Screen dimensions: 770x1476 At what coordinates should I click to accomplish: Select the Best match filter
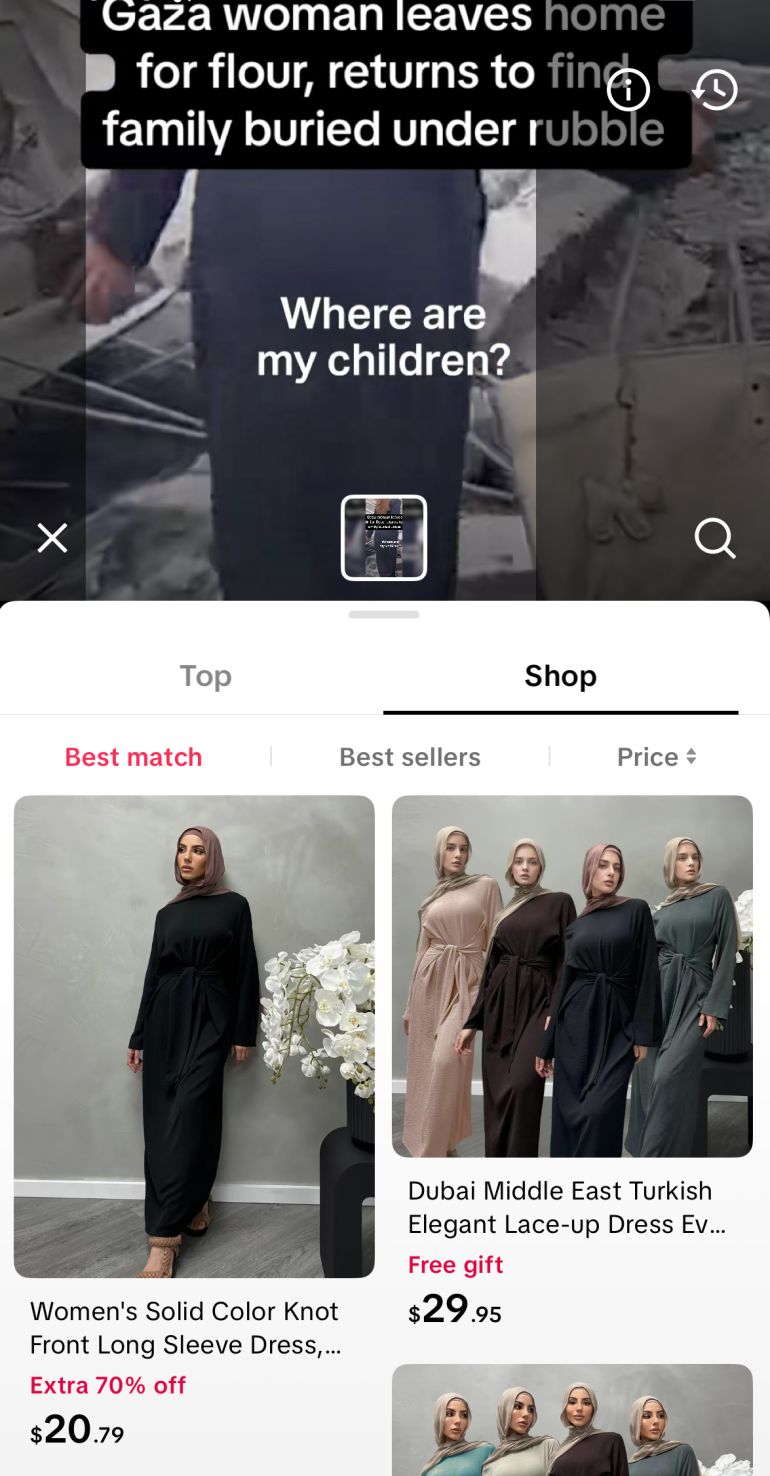point(133,757)
